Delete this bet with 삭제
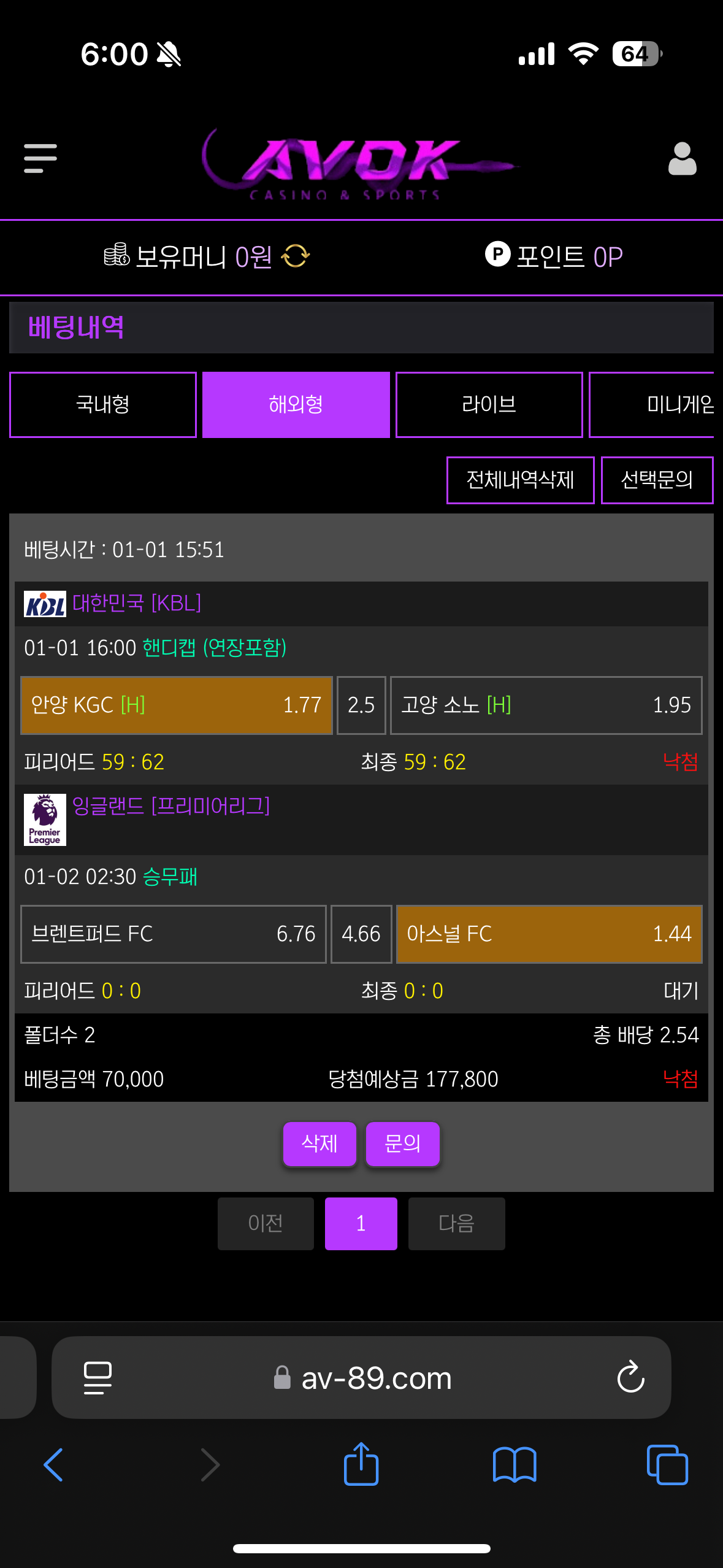 coord(319,1143)
